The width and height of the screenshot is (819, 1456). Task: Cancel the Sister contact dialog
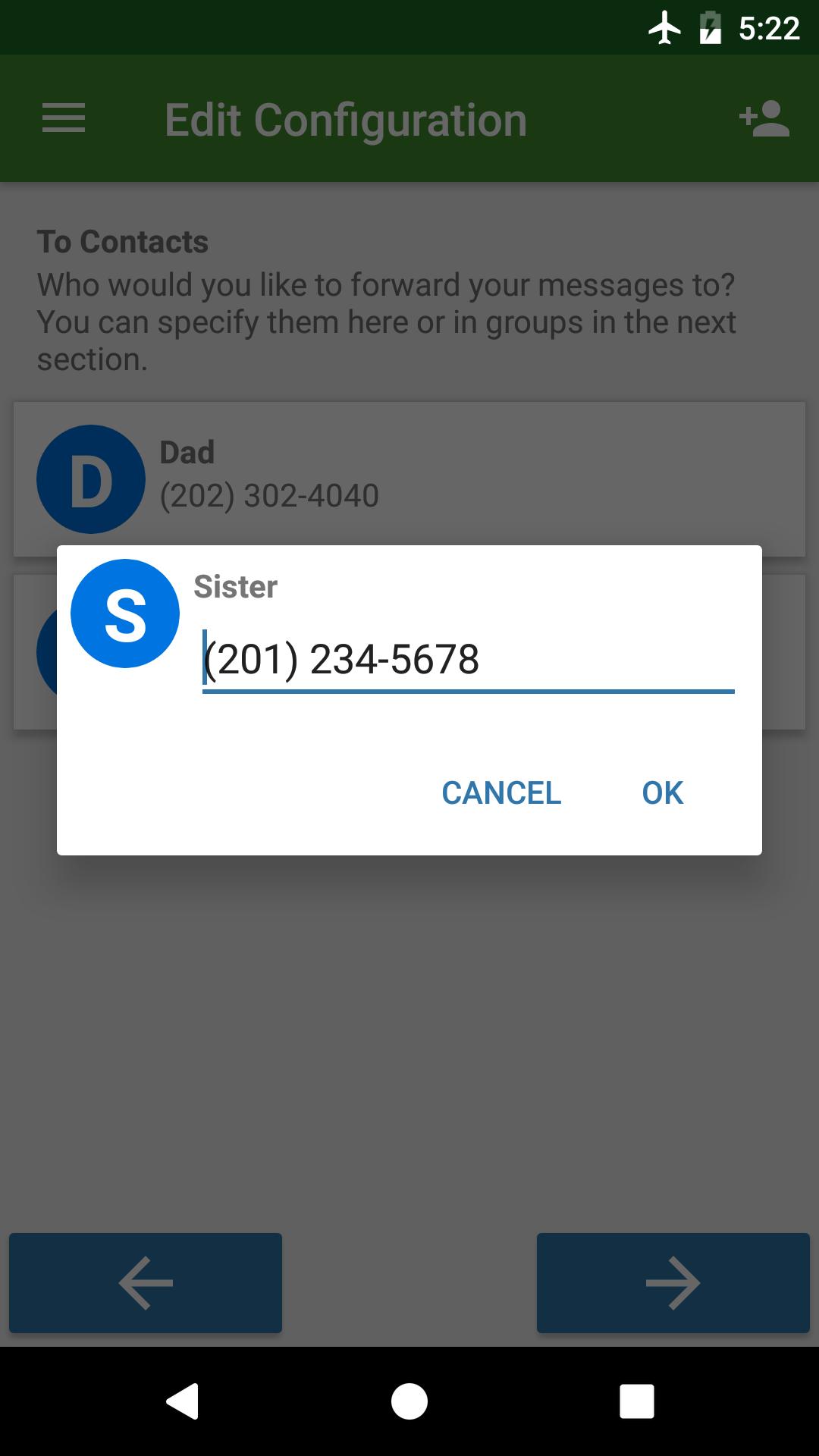tap(501, 793)
